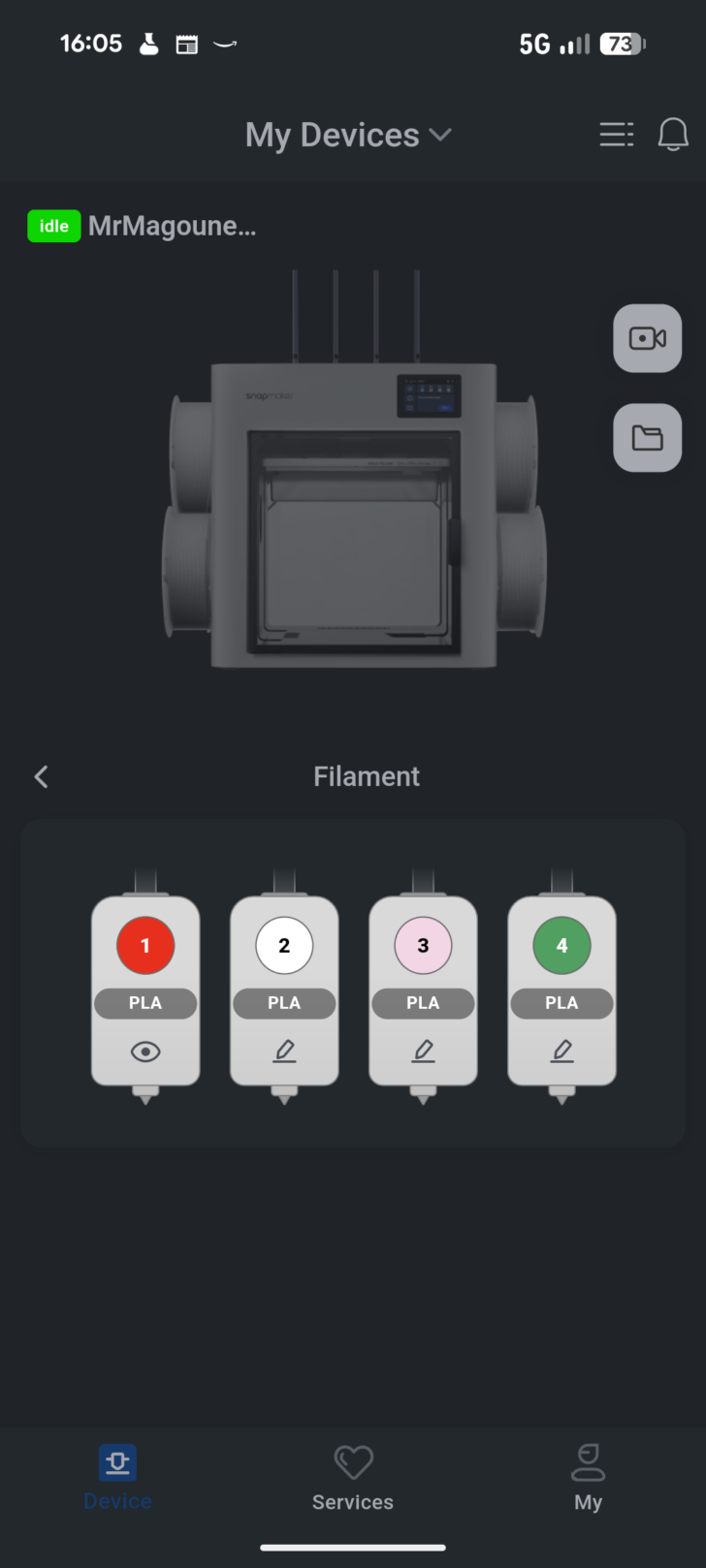Switch to the Device tab
The height and width of the screenshot is (1568, 706).
pyautogui.click(x=116, y=1475)
